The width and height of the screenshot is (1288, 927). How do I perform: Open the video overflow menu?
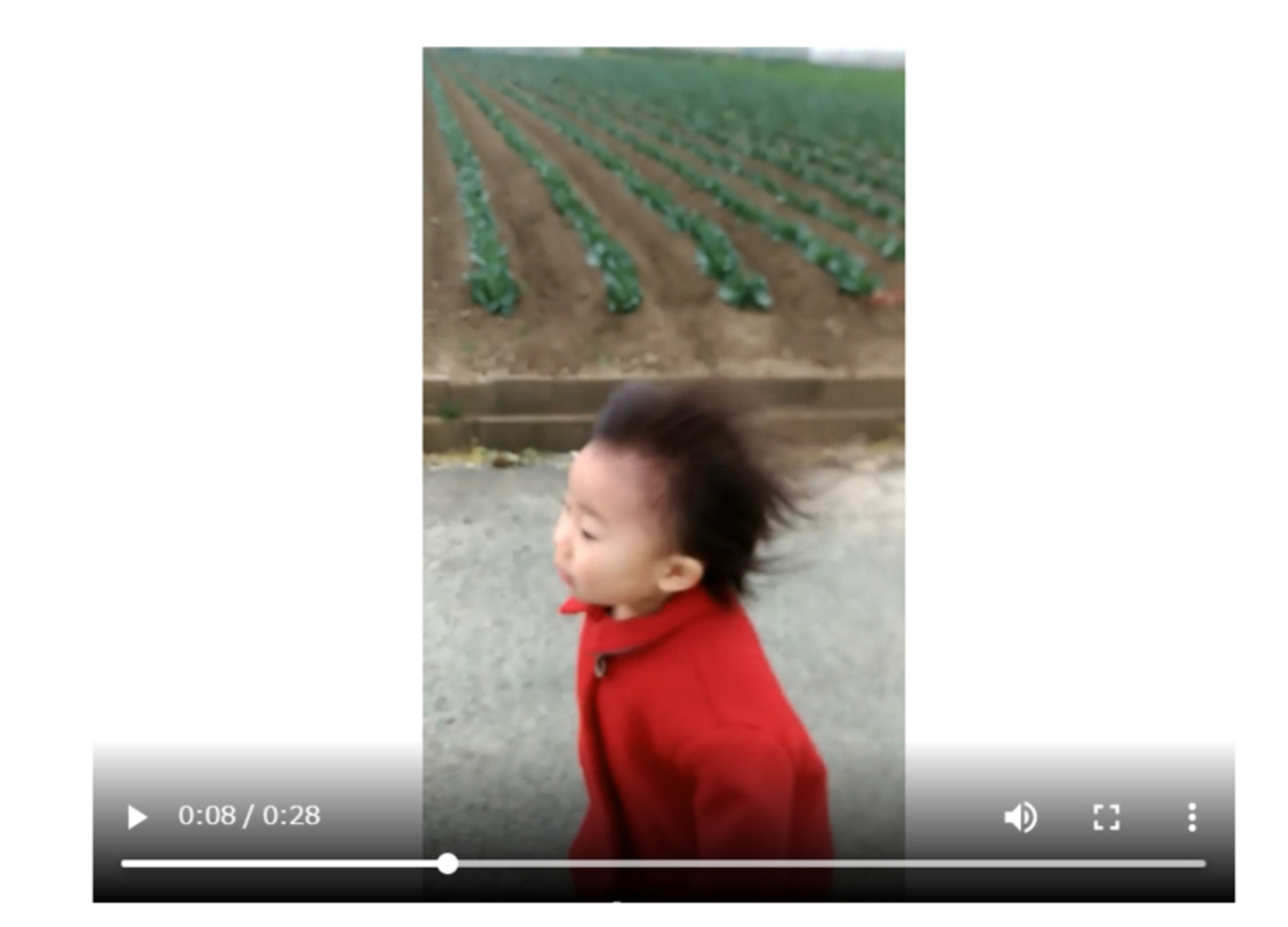pos(1191,817)
